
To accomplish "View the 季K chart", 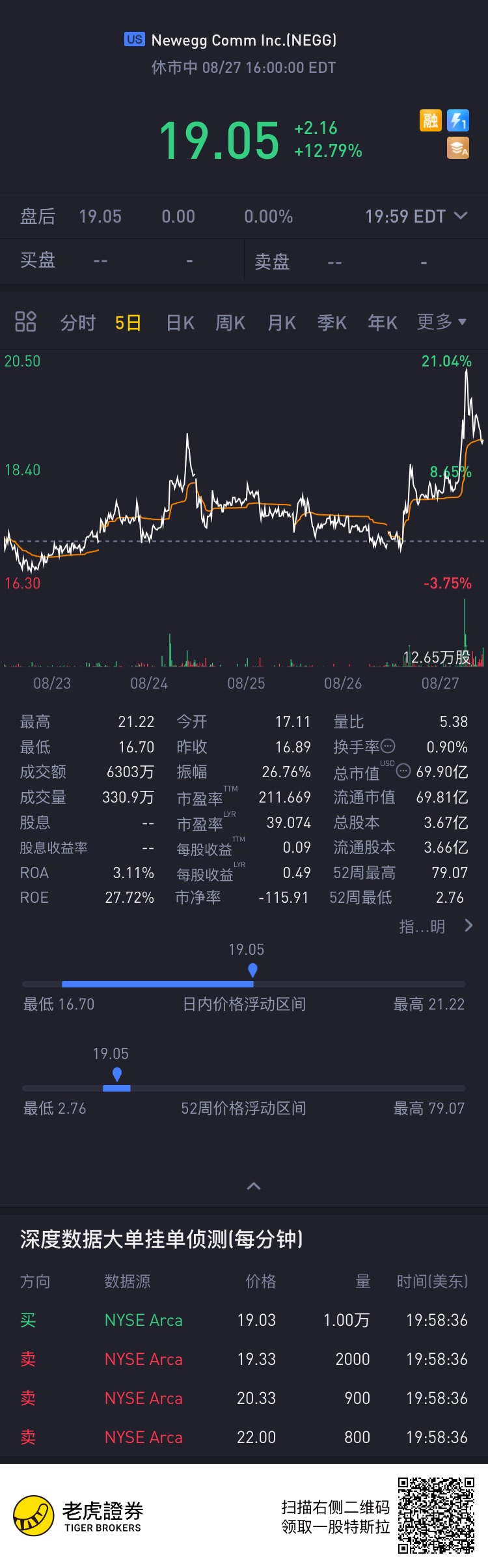I will [x=332, y=323].
